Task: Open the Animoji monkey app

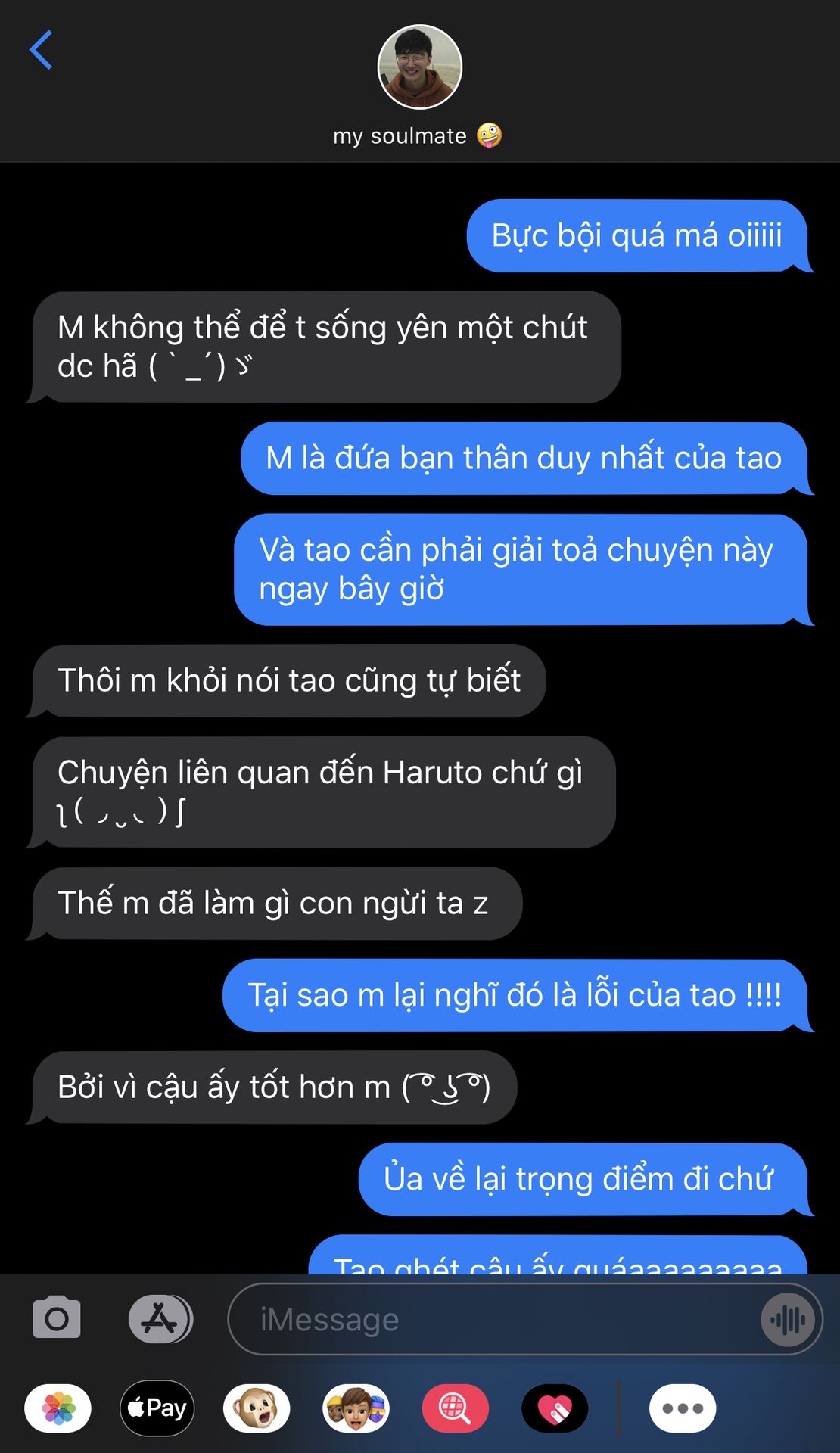Action: coord(257,1408)
